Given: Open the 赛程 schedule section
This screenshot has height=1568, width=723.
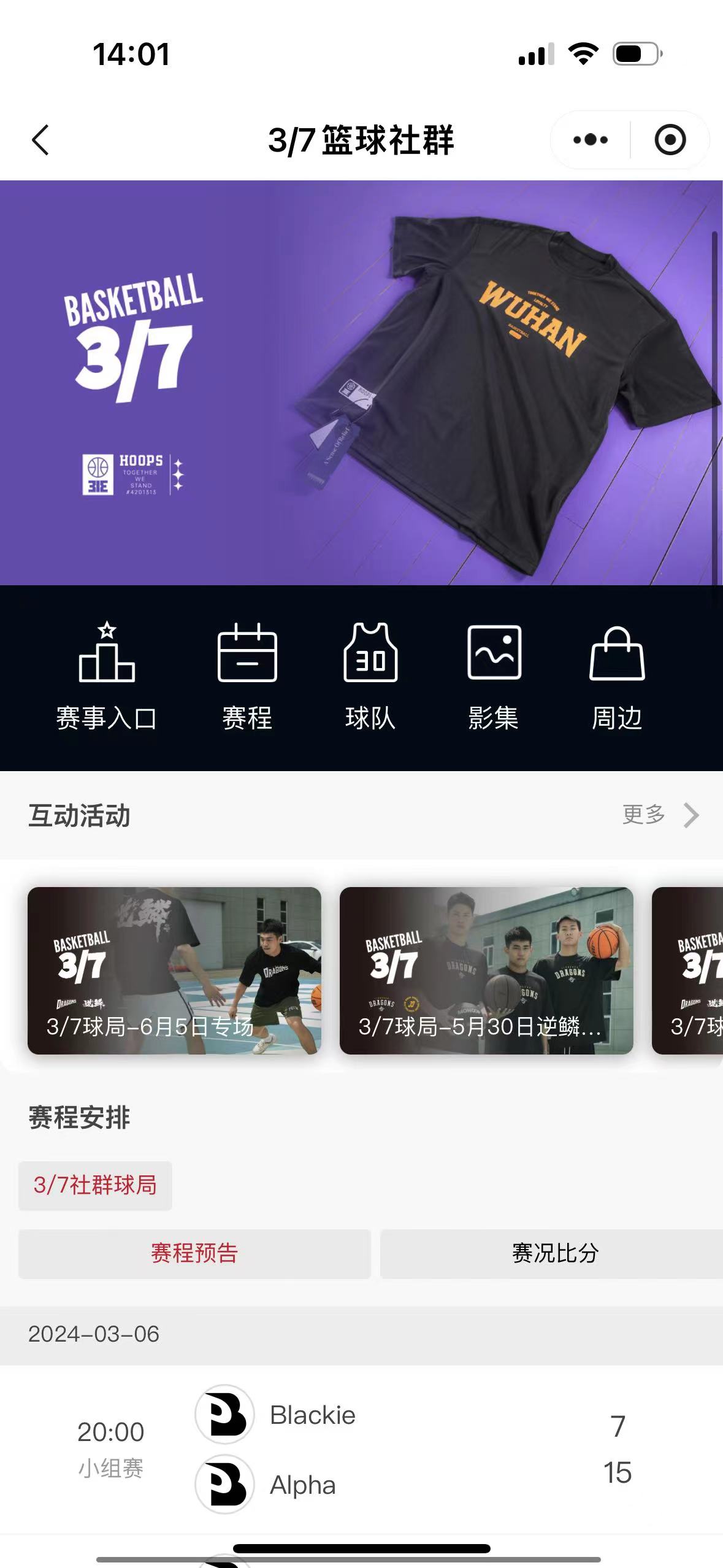Looking at the screenshot, I should 247,677.
